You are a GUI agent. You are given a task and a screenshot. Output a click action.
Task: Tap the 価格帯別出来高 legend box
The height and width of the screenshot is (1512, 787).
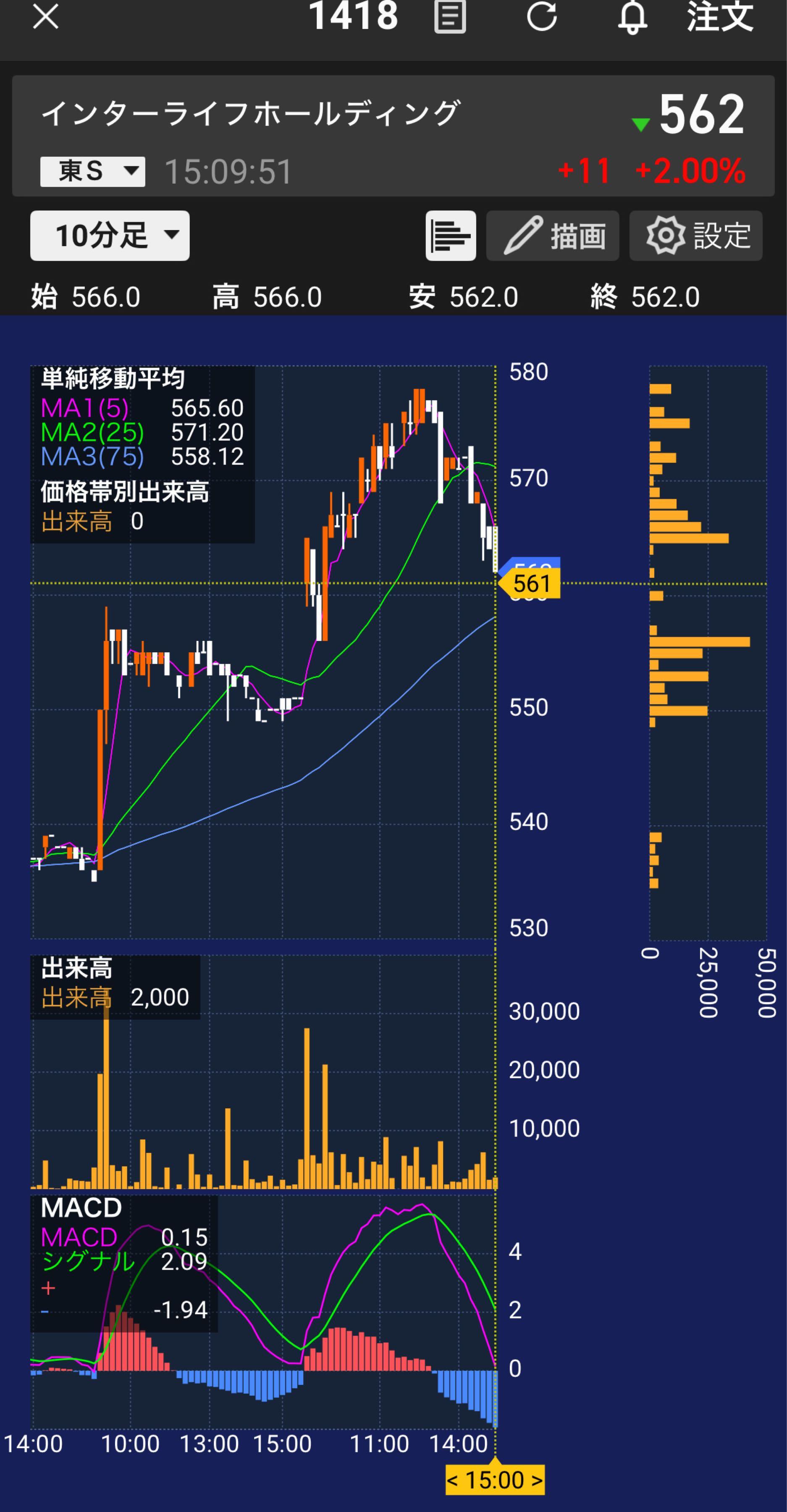[126, 490]
